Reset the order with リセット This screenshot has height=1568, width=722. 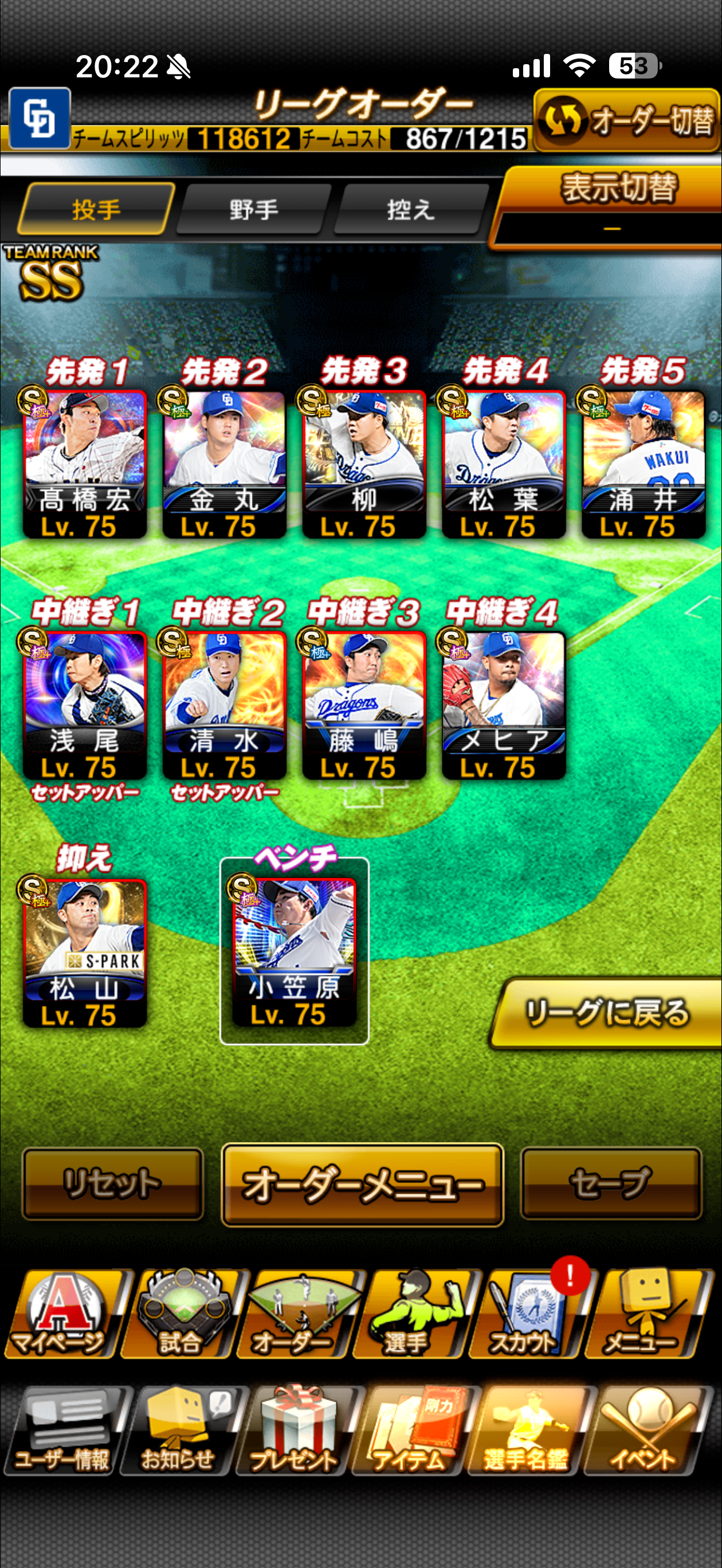coord(113,1184)
